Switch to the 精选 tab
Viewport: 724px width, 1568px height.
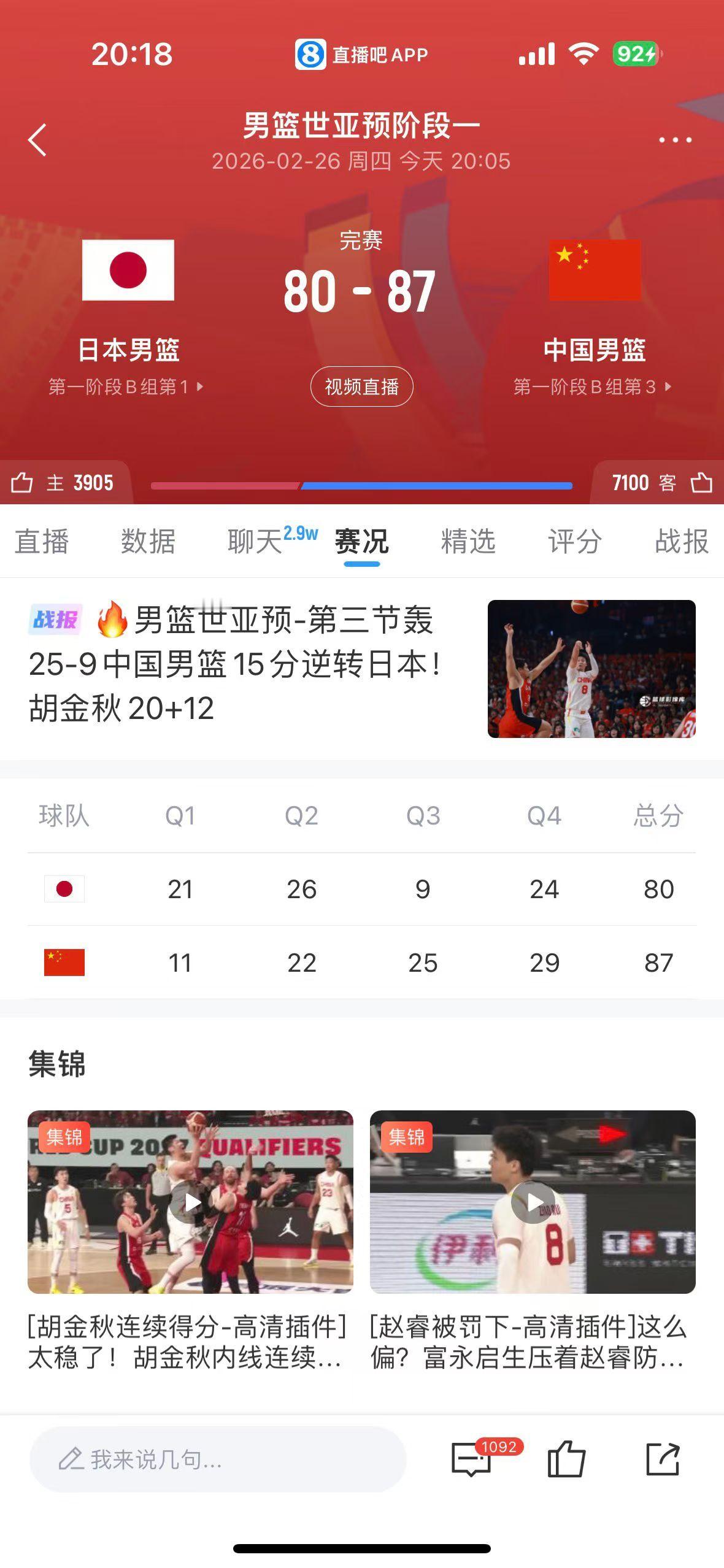pos(468,541)
